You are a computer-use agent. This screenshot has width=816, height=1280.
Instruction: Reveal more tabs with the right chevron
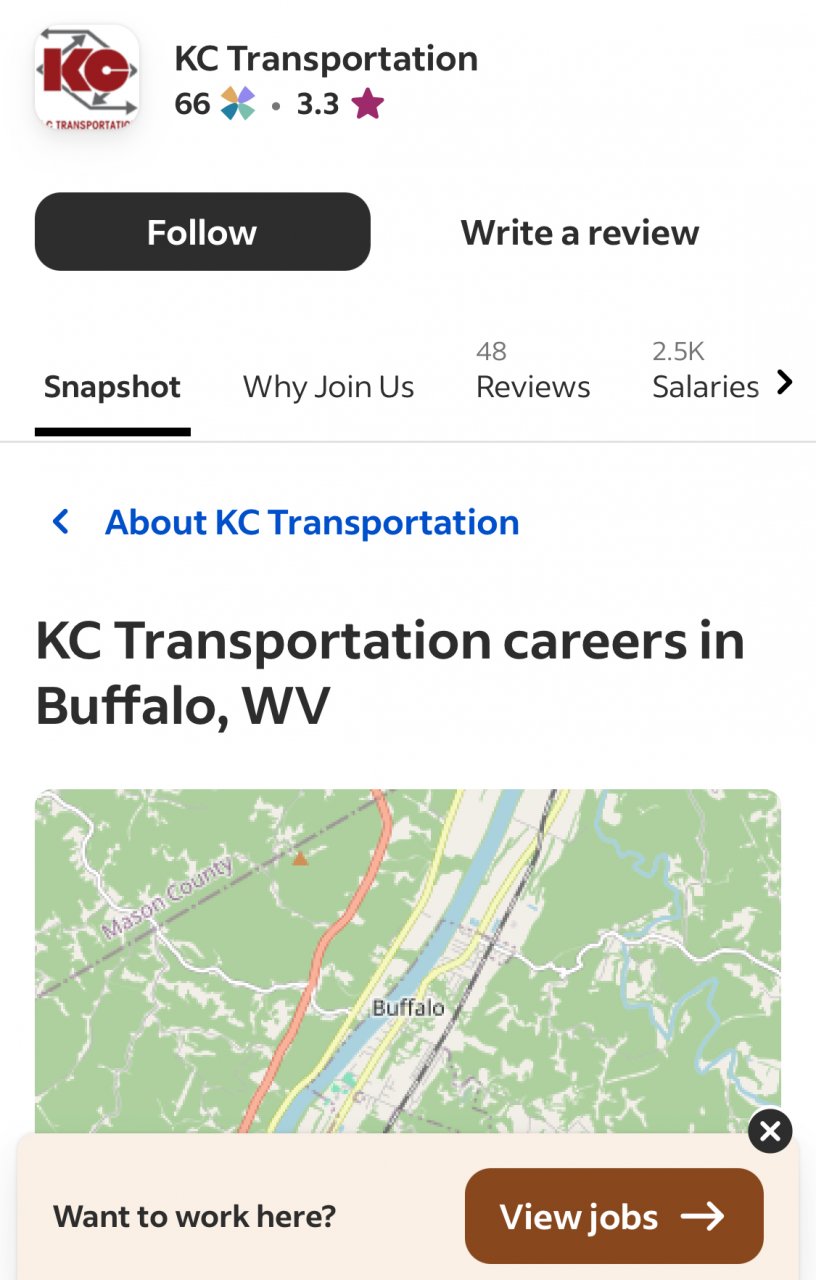tap(785, 382)
